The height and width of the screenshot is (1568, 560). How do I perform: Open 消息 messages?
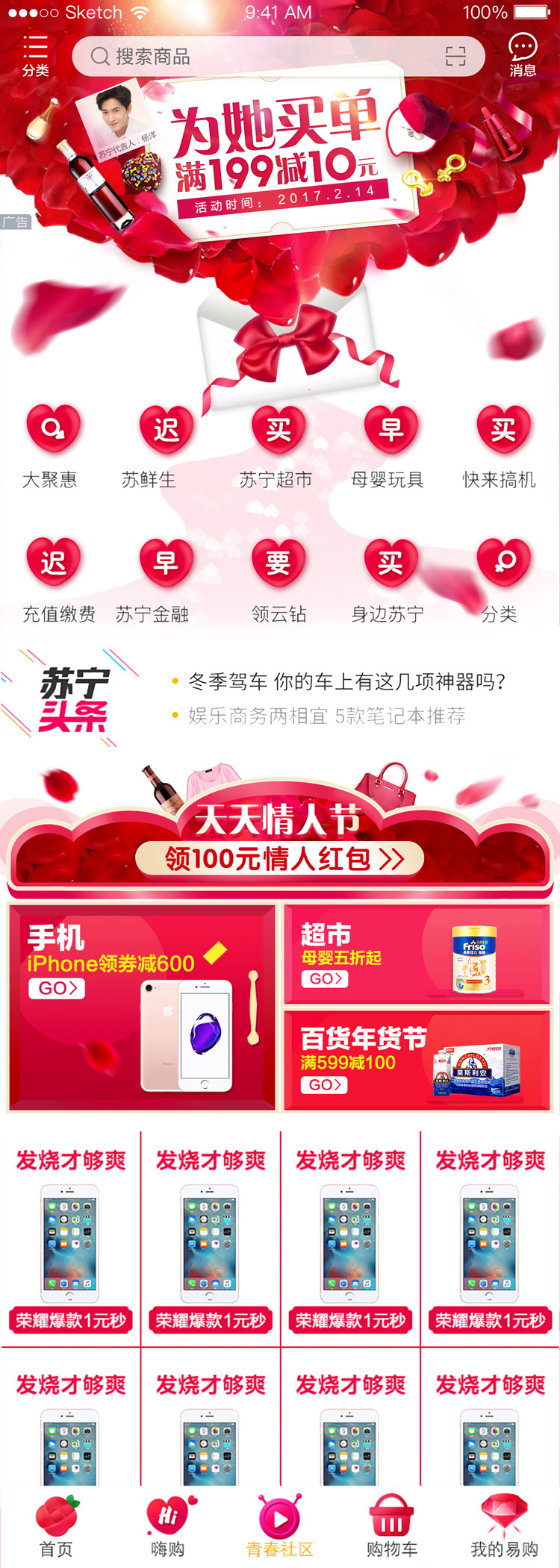pos(523,56)
